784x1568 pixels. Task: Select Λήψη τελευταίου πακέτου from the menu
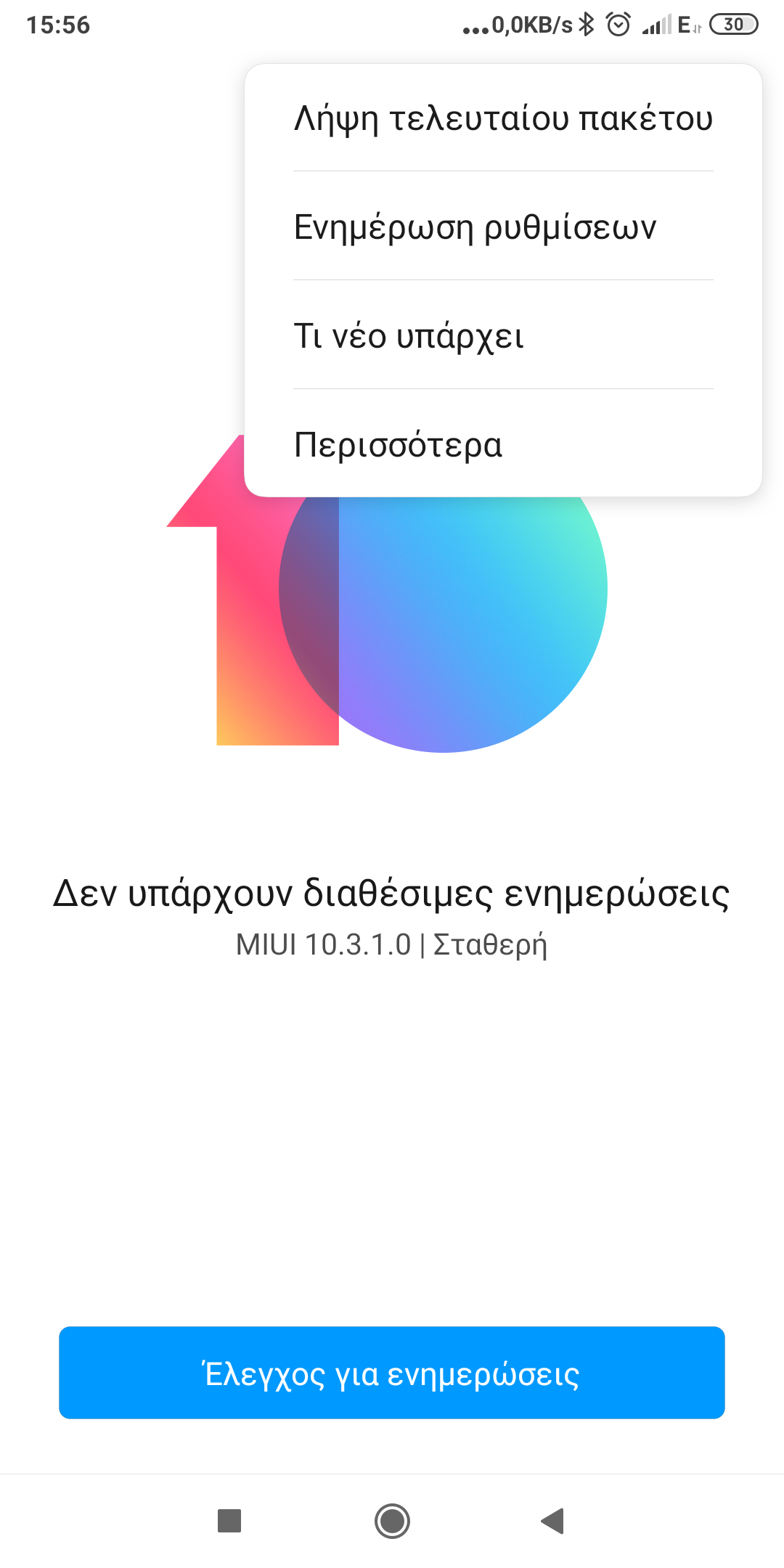click(x=503, y=118)
